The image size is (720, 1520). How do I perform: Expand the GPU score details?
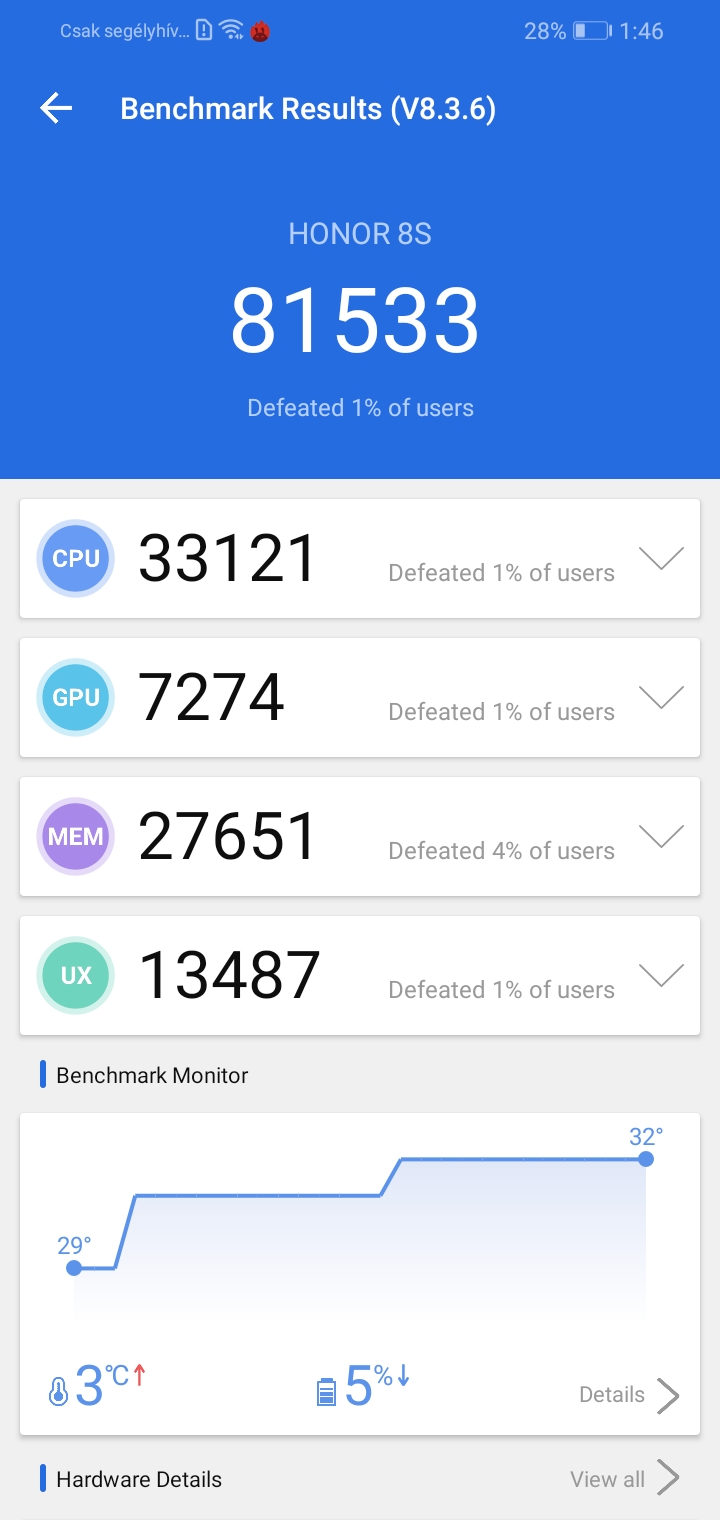(661, 698)
